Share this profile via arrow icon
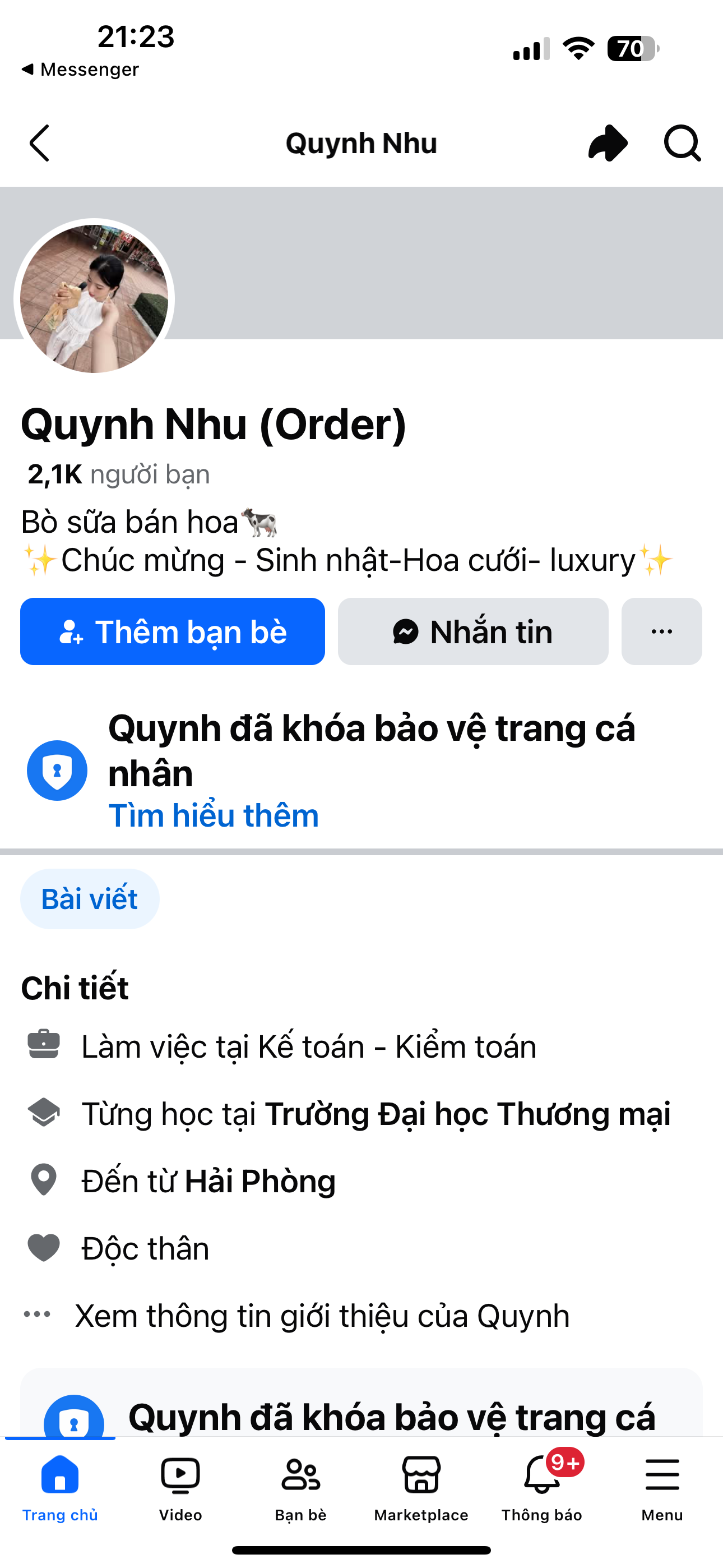Screen dimensions: 723x1568 [x=608, y=144]
